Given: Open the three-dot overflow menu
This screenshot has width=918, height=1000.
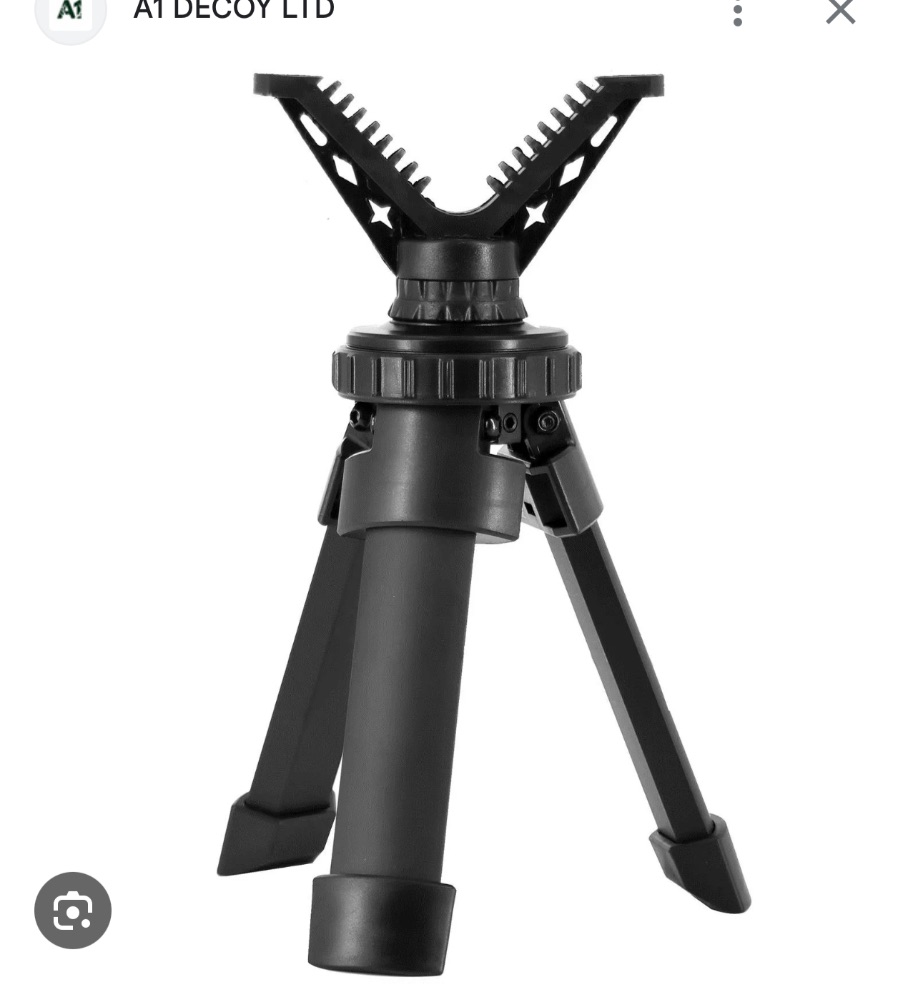Looking at the screenshot, I should (737, 12).
